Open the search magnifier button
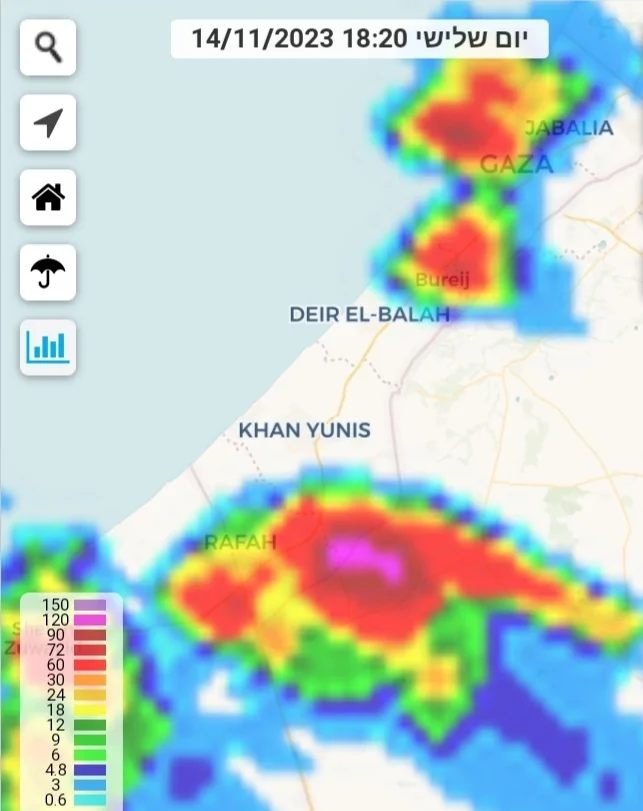 48,47
